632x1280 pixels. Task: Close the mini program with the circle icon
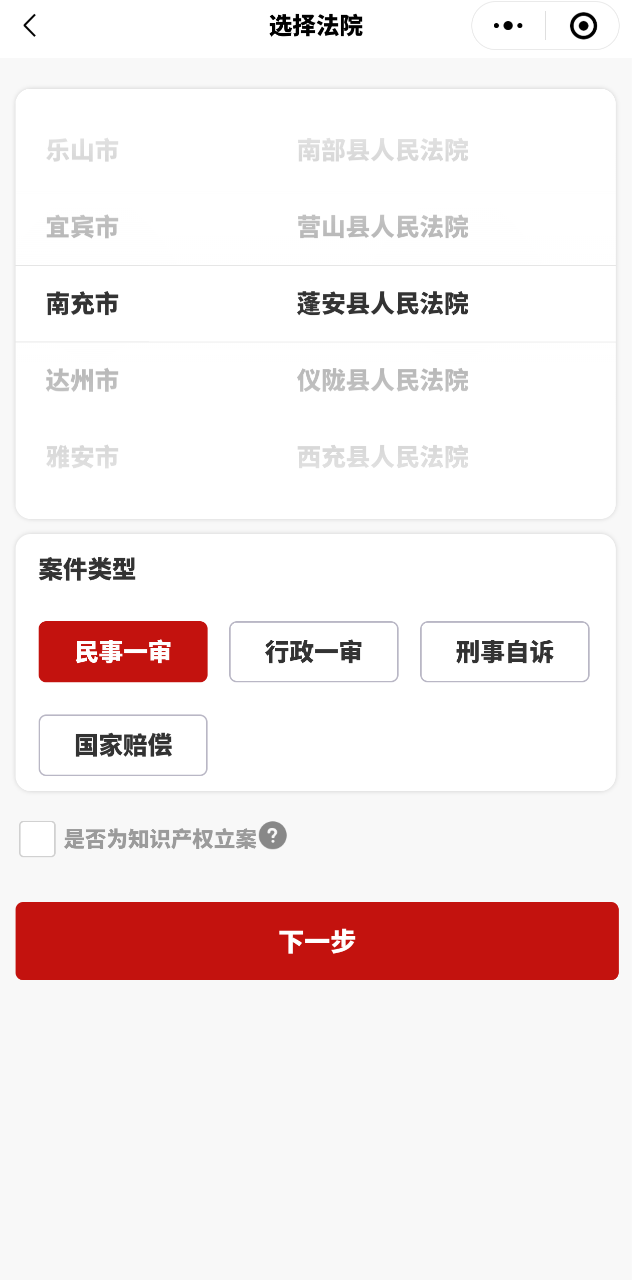(x=583, y=26)
